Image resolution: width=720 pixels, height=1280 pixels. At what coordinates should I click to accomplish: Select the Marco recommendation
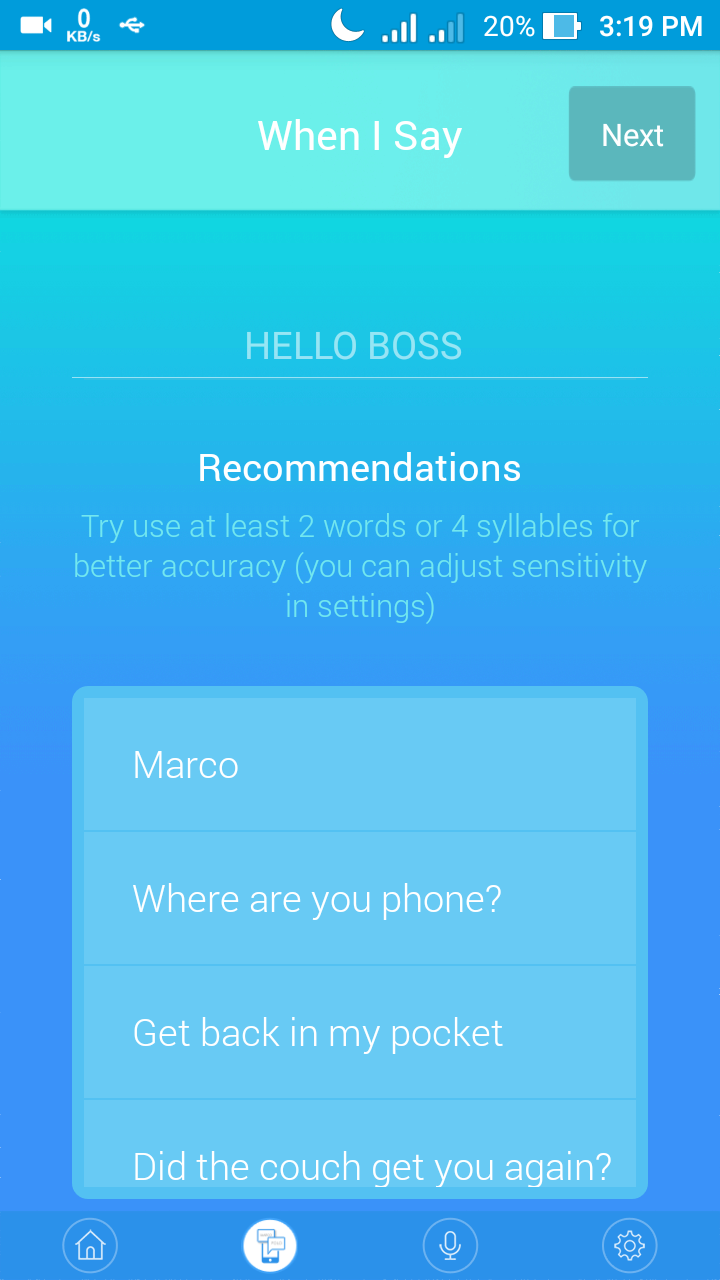(359, 765)
